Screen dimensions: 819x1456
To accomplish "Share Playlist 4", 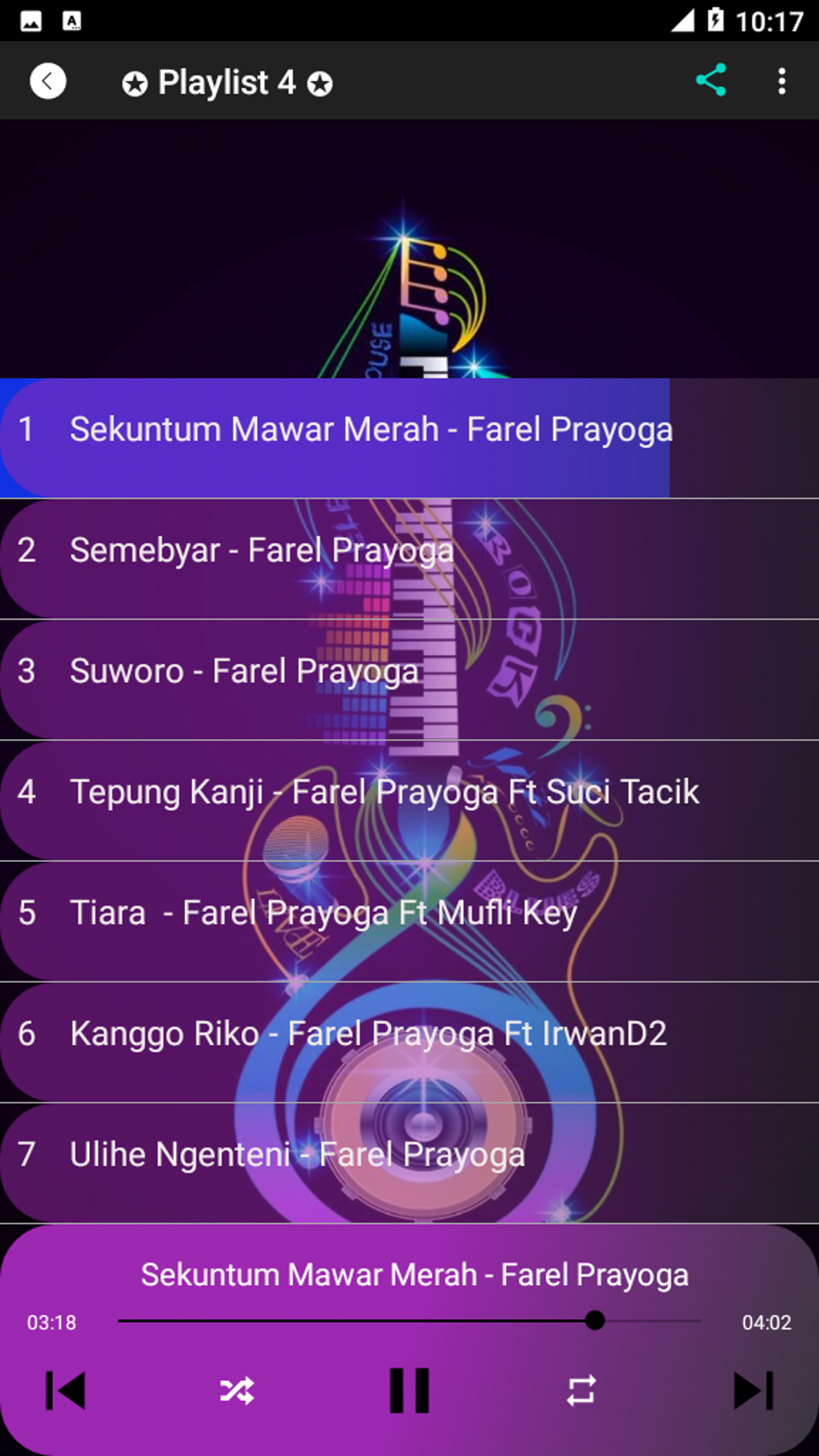I will click(x=711, y=81).
